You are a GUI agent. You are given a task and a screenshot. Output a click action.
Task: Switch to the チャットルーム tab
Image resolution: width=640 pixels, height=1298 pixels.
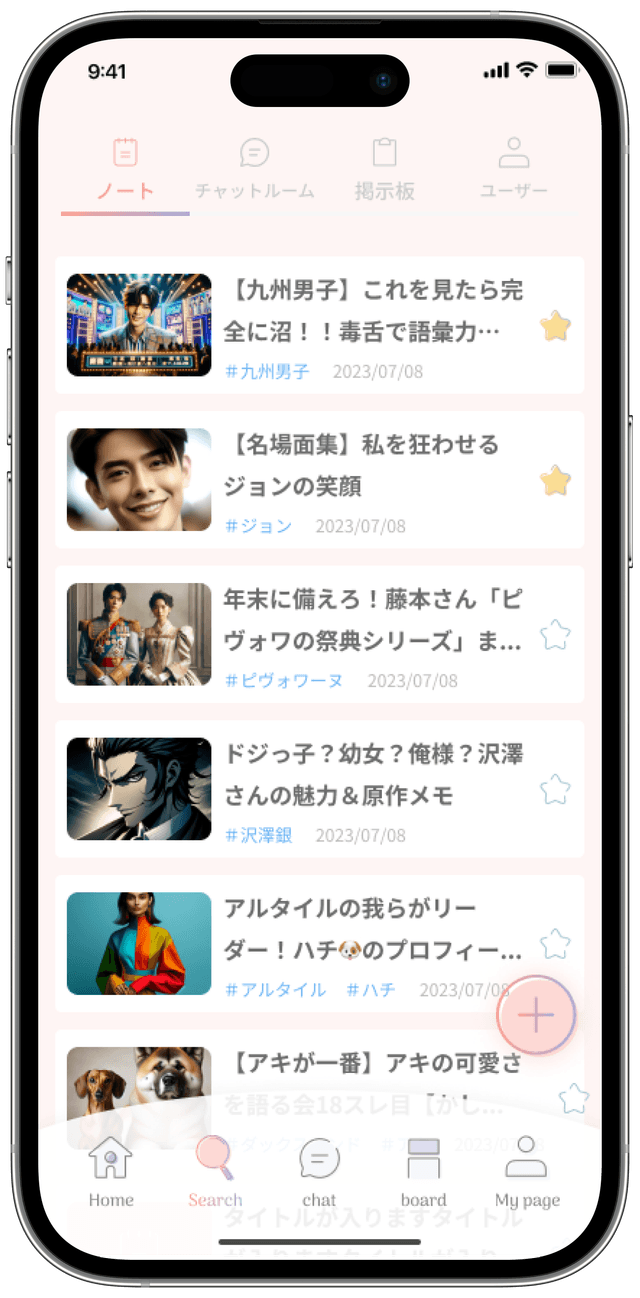coord(254,169)
